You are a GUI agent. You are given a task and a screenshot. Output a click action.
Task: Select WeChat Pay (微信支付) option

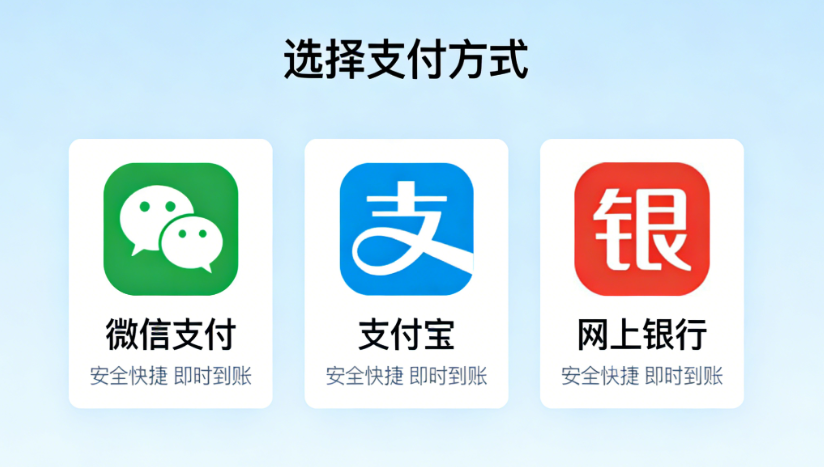pyautogui.click(x=170, y=273)
